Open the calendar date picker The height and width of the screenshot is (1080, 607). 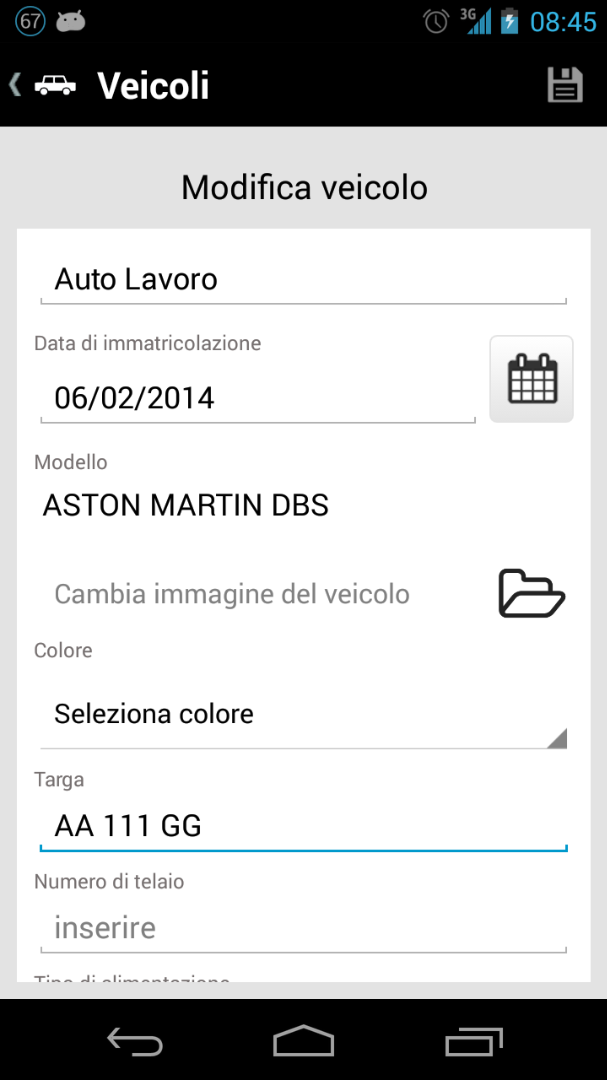pyautogui.click(x=531, y=379)
